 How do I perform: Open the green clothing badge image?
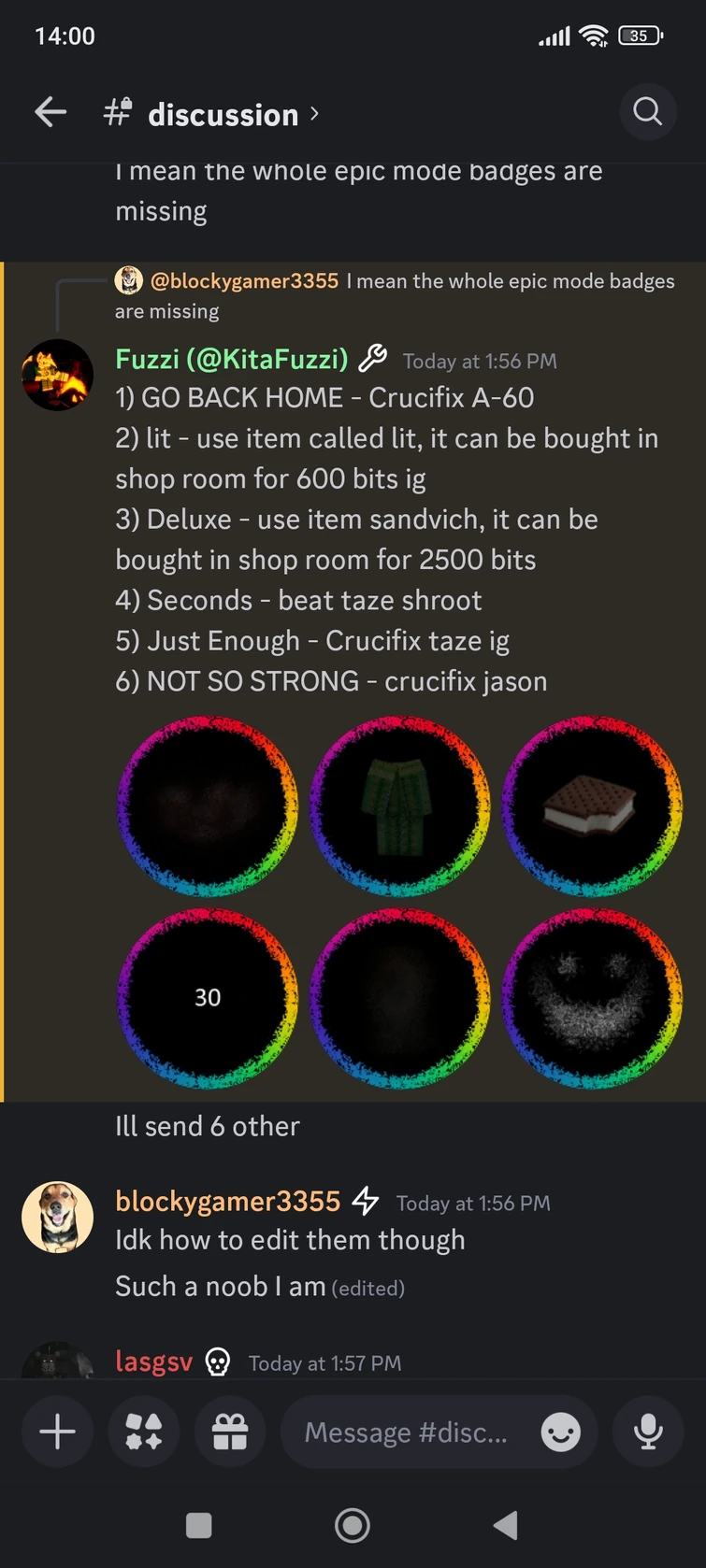pos(399,807)
